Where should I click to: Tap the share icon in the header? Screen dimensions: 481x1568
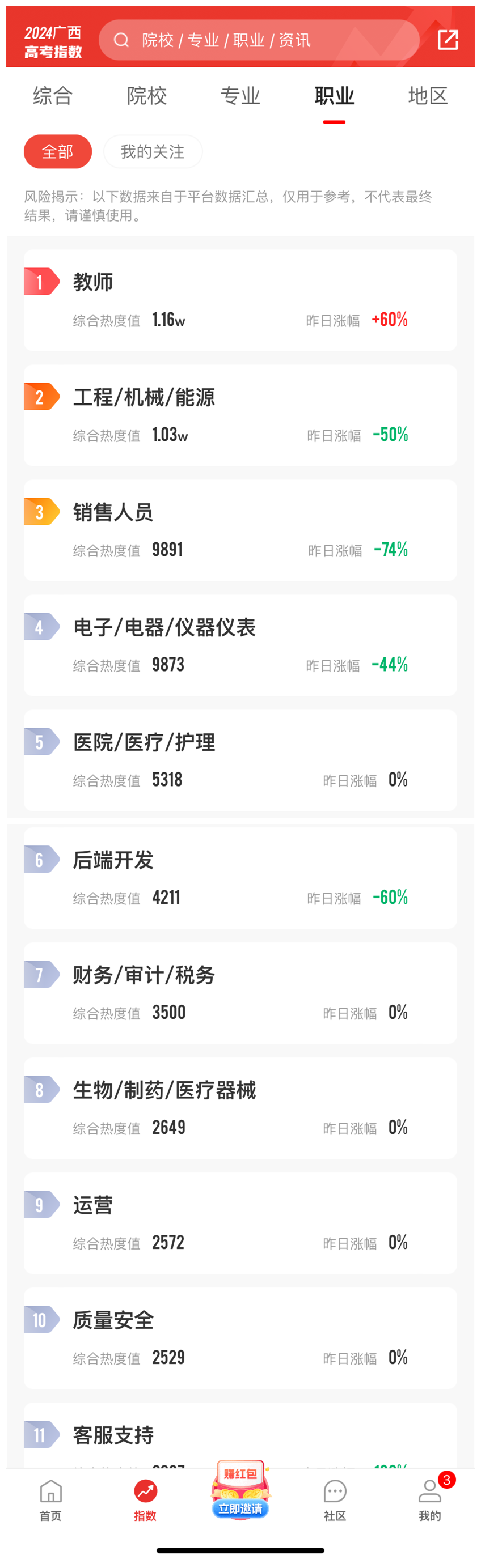(448, 40)
